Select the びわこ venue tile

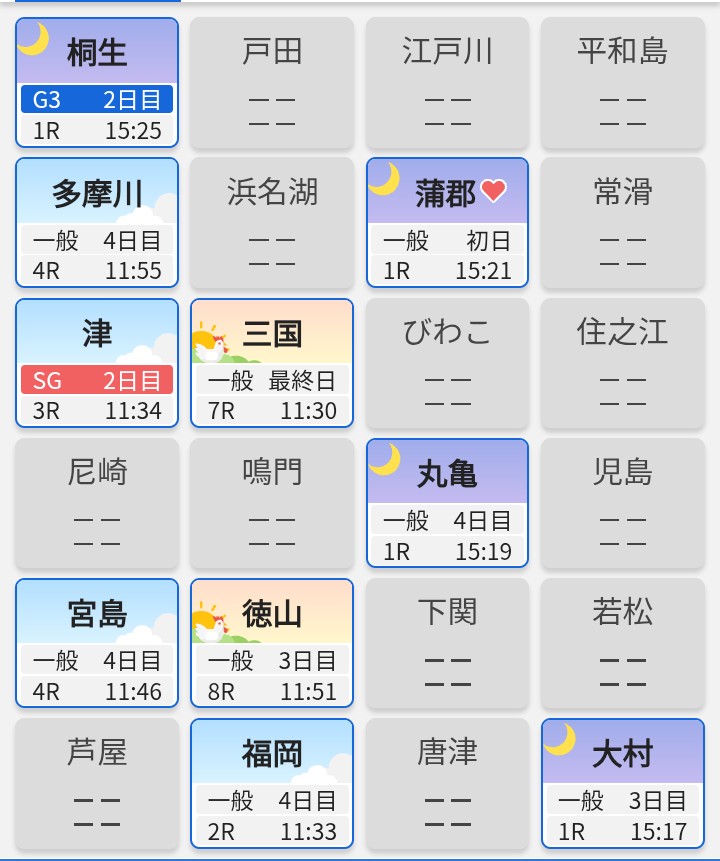[x=447, y=363]
